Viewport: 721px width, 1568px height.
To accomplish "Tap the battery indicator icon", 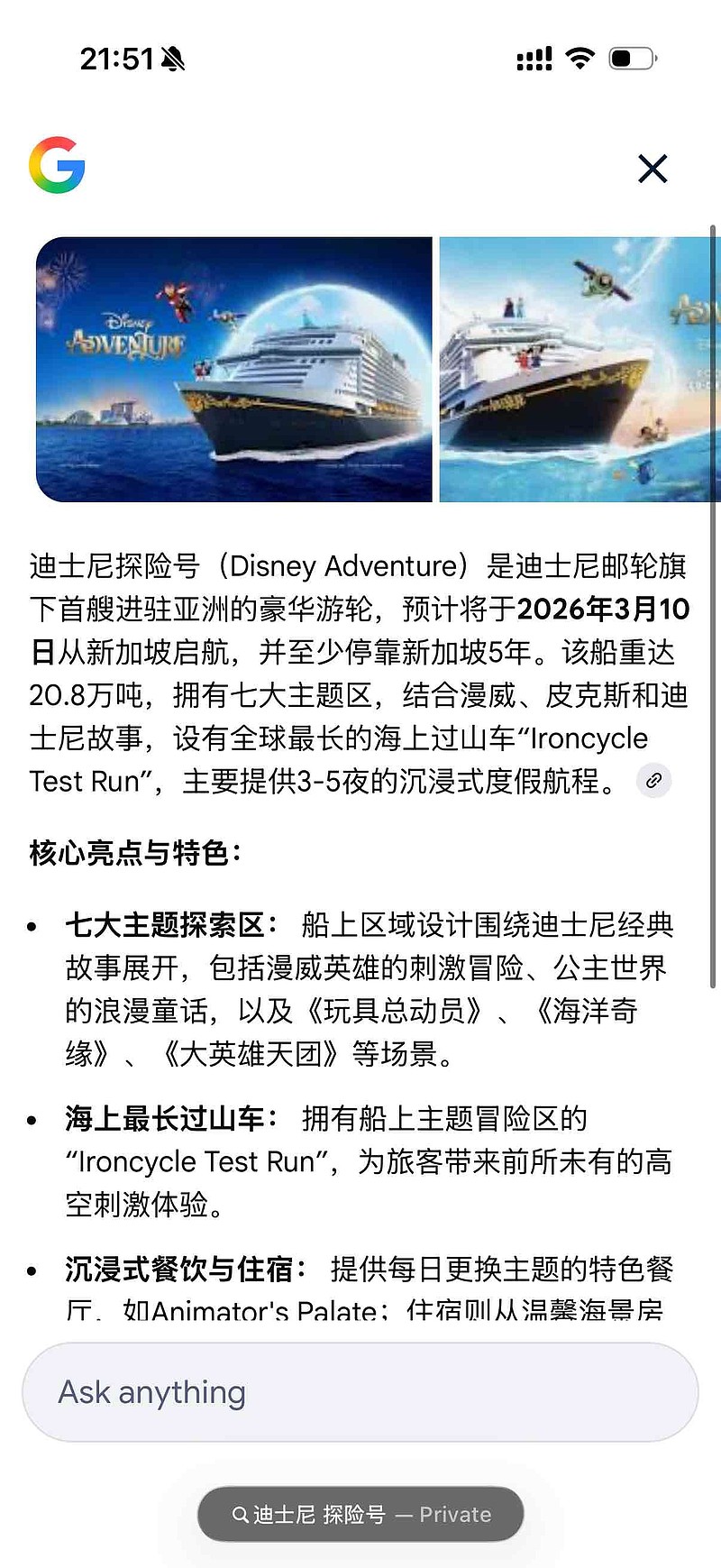I will (631, 57).
